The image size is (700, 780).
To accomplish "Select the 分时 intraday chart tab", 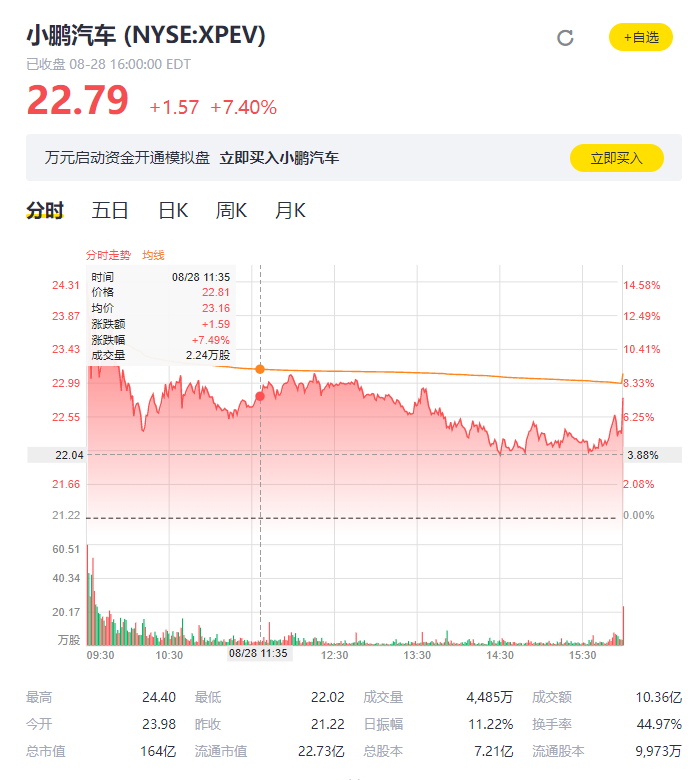I will (x=45, y=210).
